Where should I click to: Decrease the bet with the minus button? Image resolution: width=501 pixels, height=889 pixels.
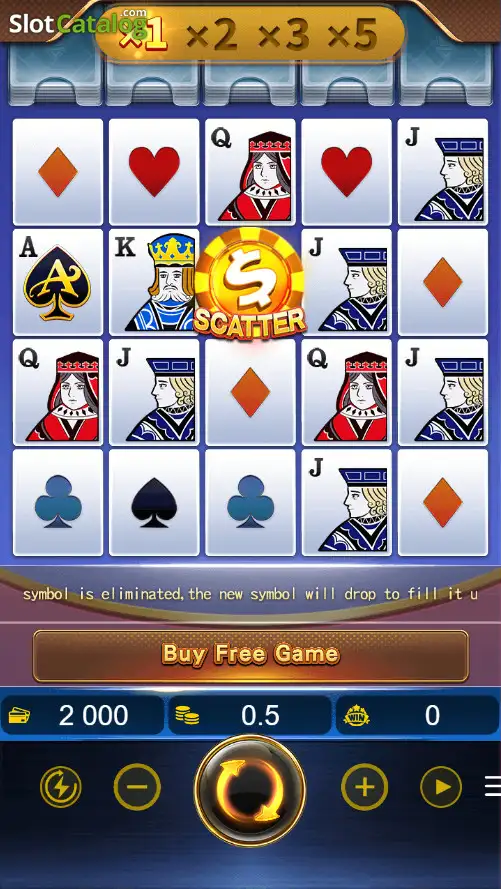[x=137, y=787]
